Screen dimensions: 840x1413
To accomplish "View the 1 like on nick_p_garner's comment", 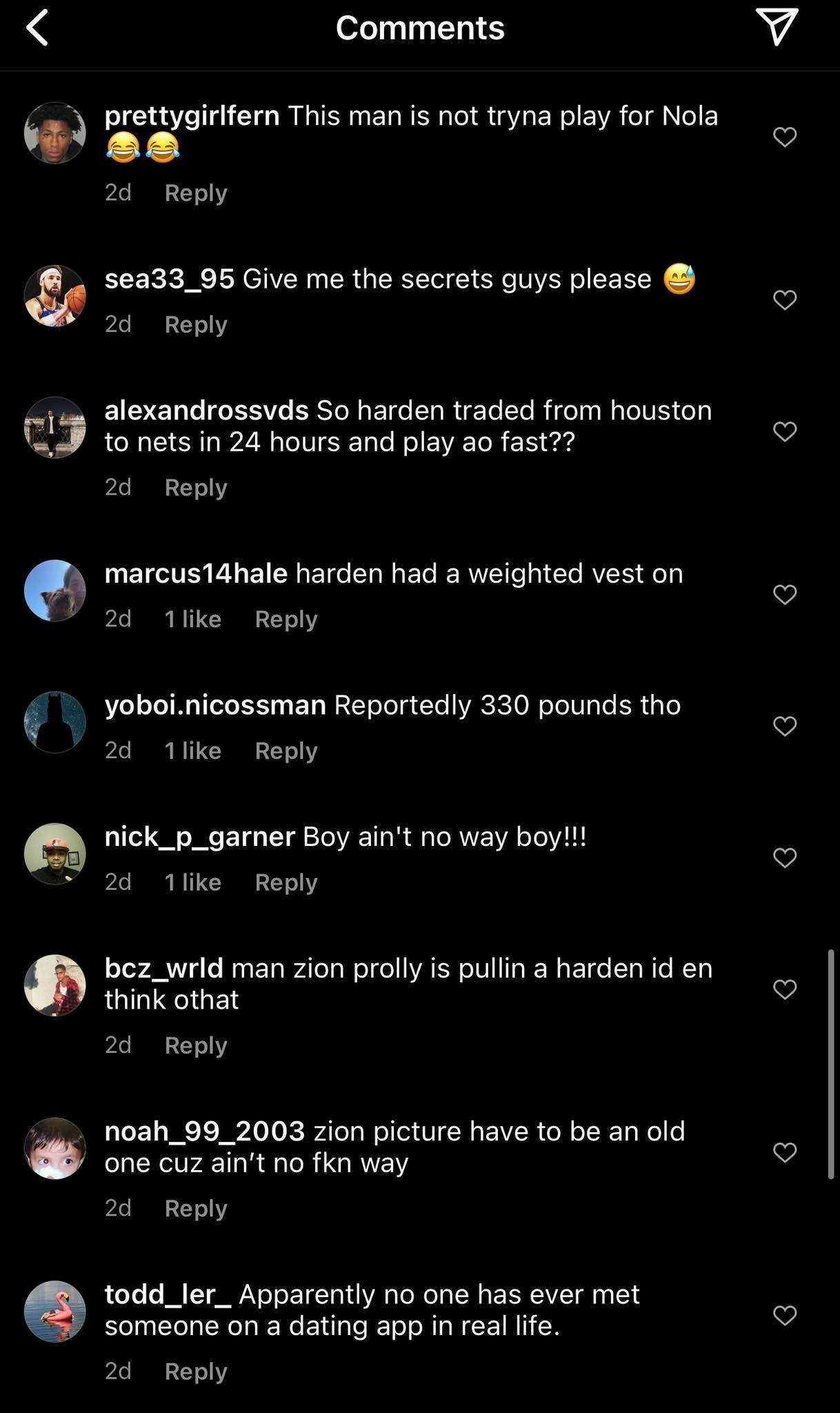I will [x=192, y=882].
